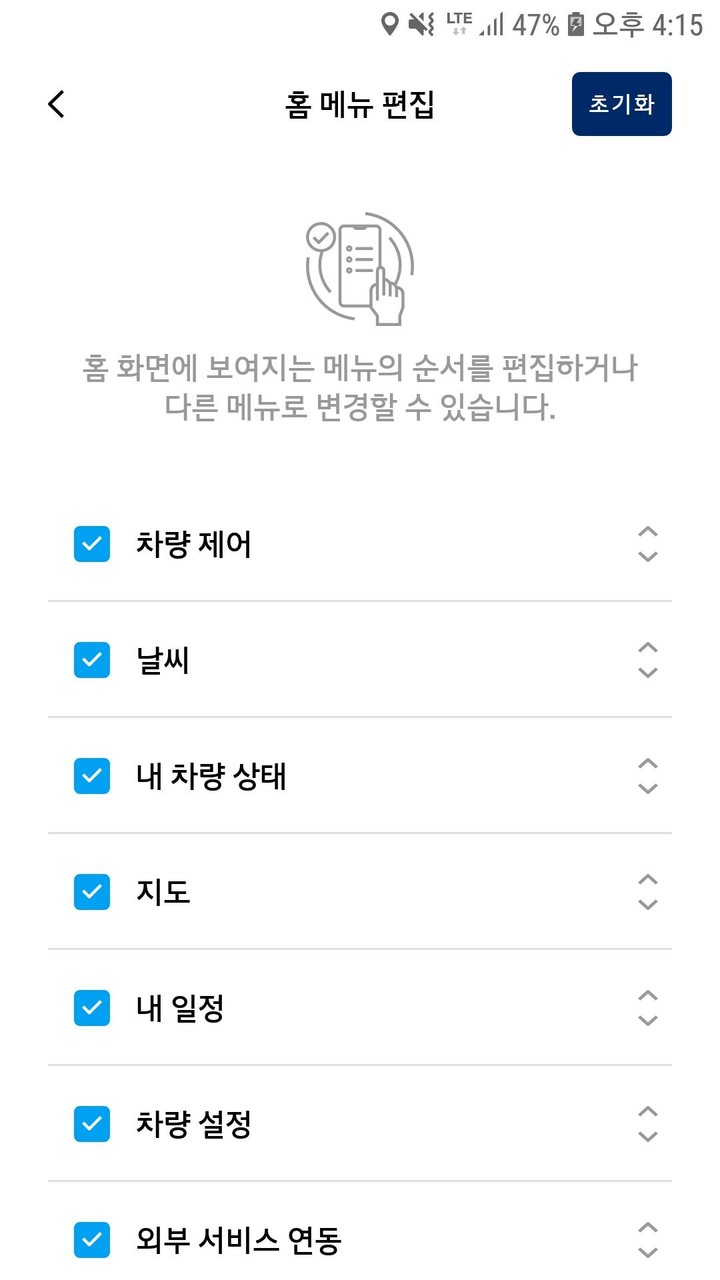Viewport: 720px width, 1280px height.
Task: Disable the 외부 서비스 연동 checkbox
Action: click(x=92, y=1241)
